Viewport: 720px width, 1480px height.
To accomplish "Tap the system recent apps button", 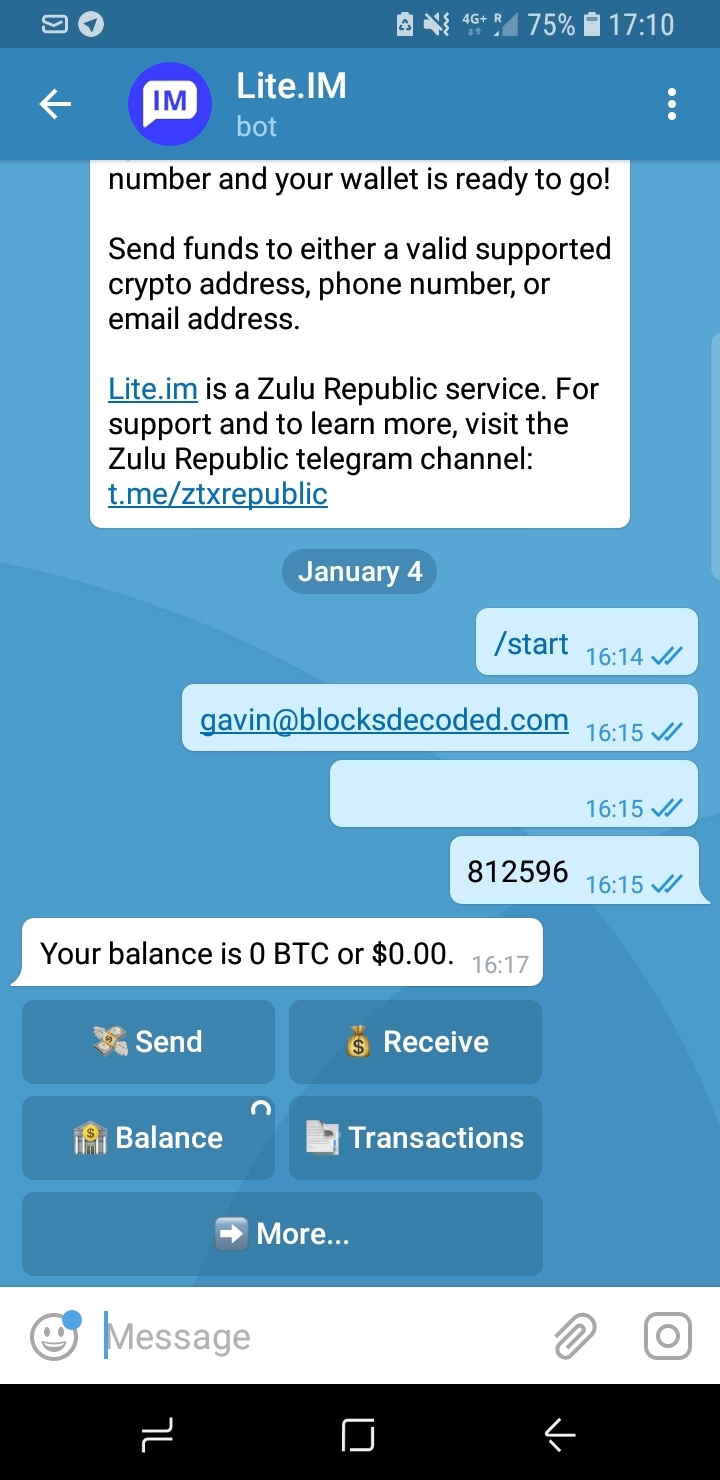I will pos(158,1434).
